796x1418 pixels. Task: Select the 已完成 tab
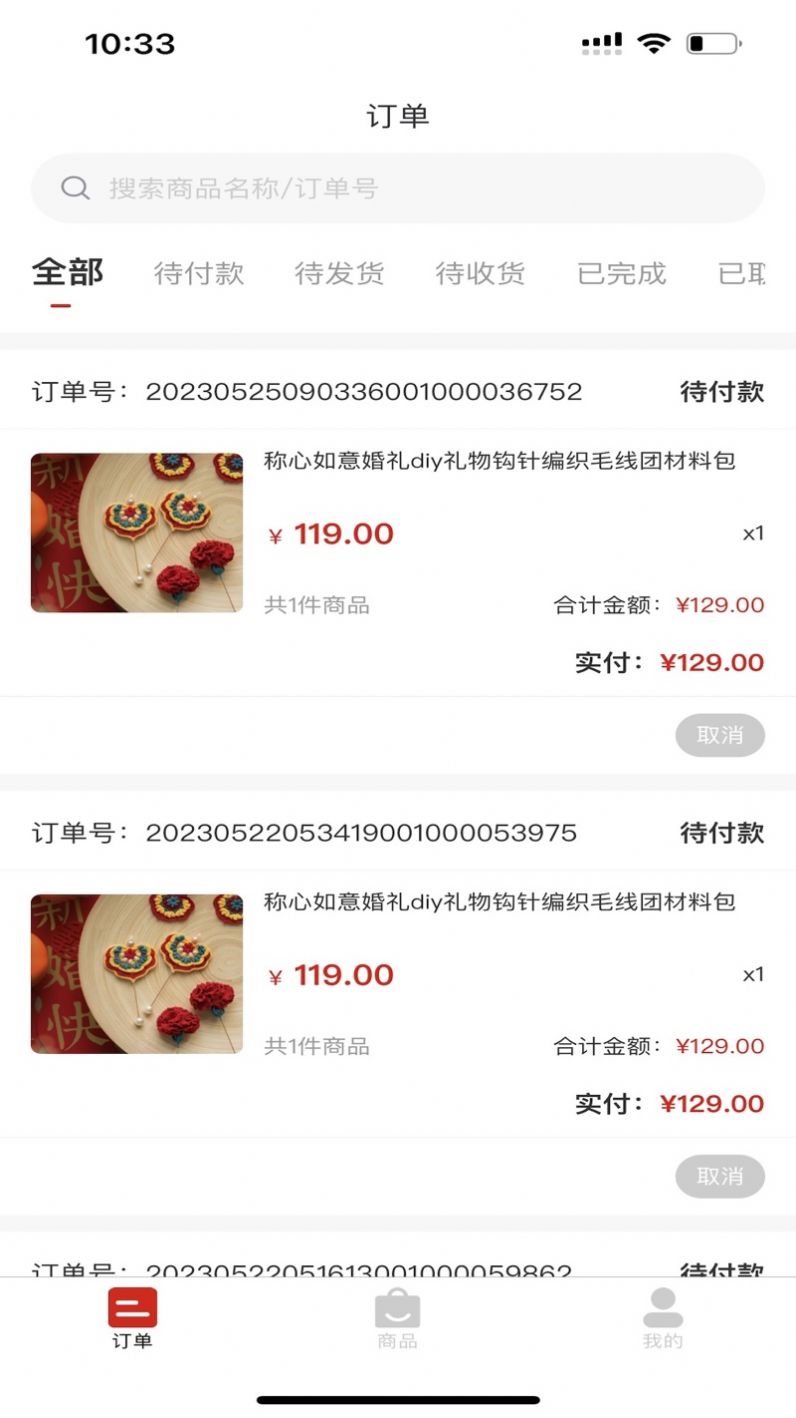[x=620, y=273]
